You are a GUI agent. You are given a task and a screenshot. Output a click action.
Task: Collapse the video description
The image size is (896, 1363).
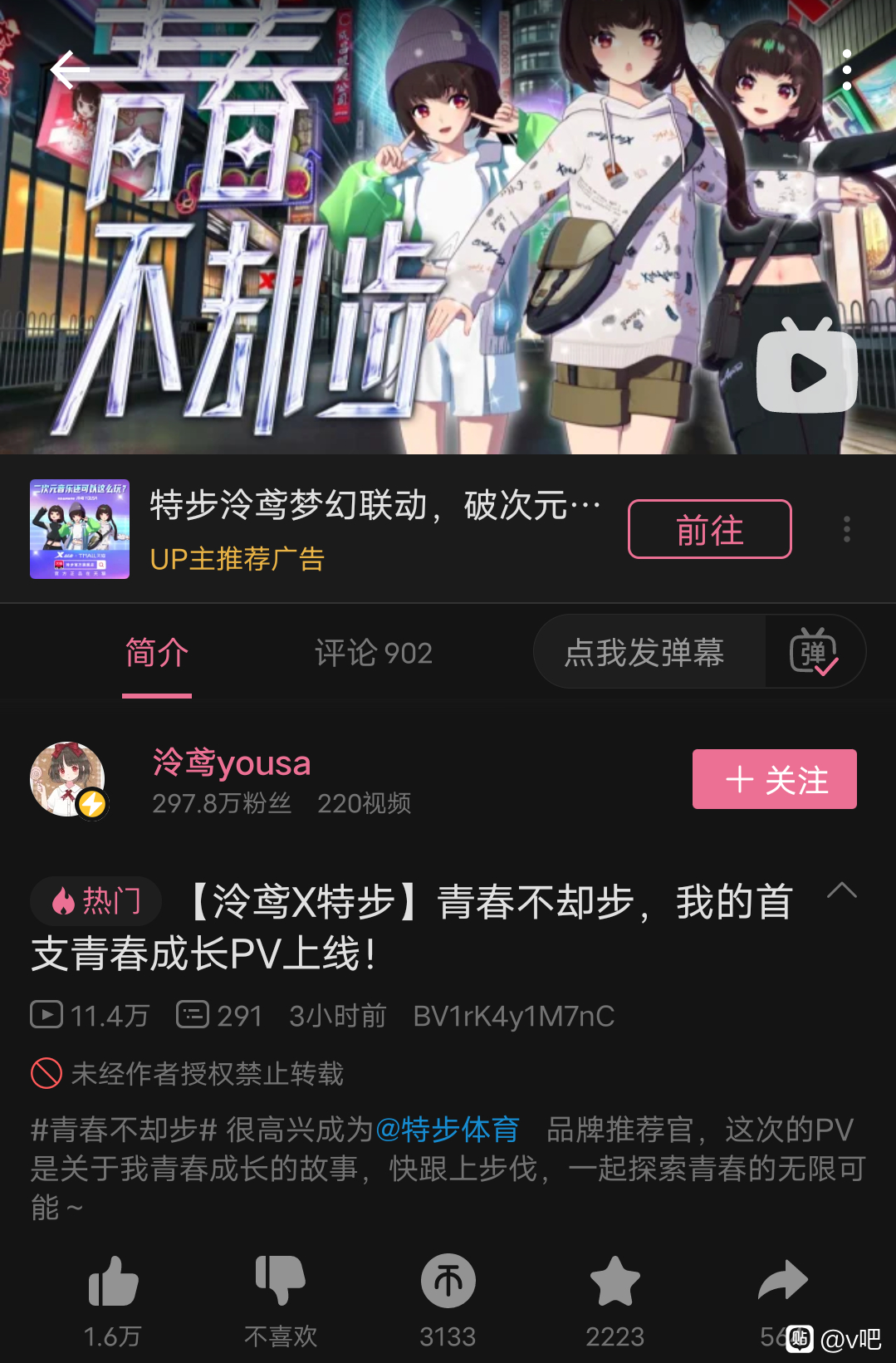841,891
